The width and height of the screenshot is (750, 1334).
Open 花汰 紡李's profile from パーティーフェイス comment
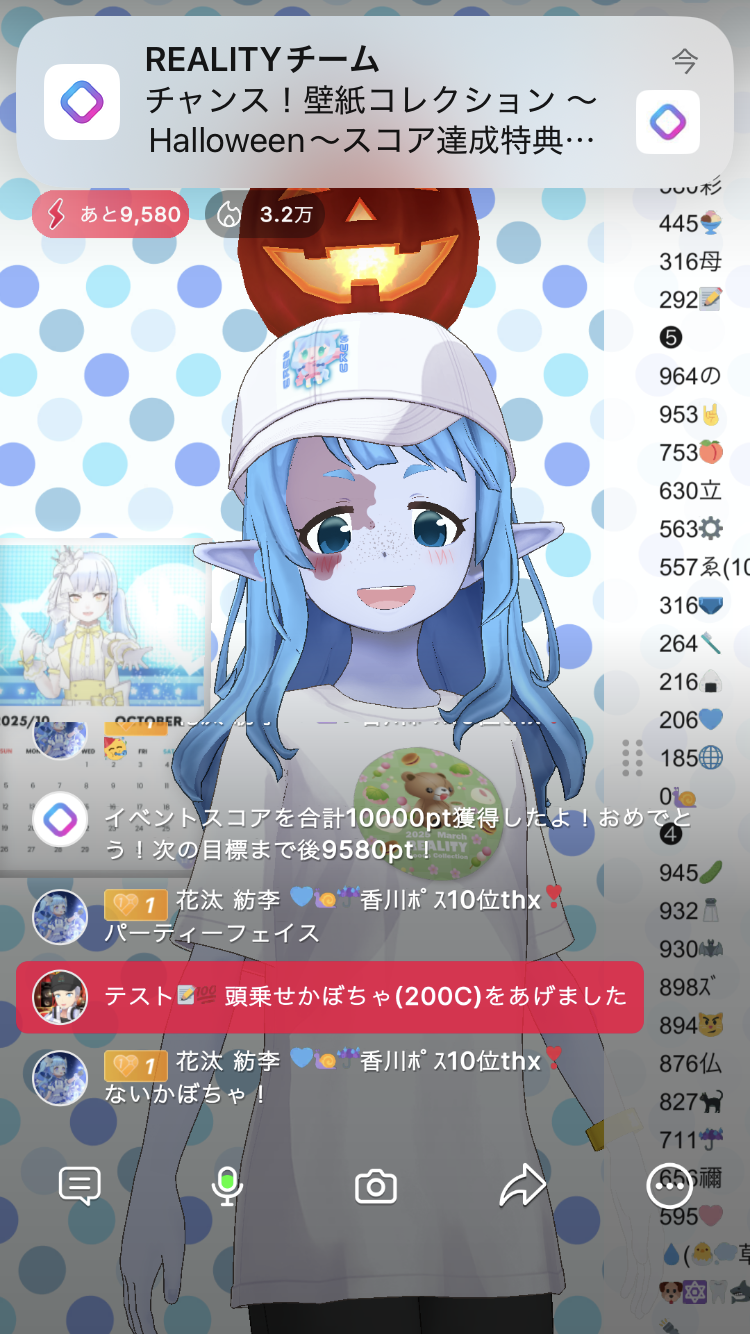click(60, 917)
